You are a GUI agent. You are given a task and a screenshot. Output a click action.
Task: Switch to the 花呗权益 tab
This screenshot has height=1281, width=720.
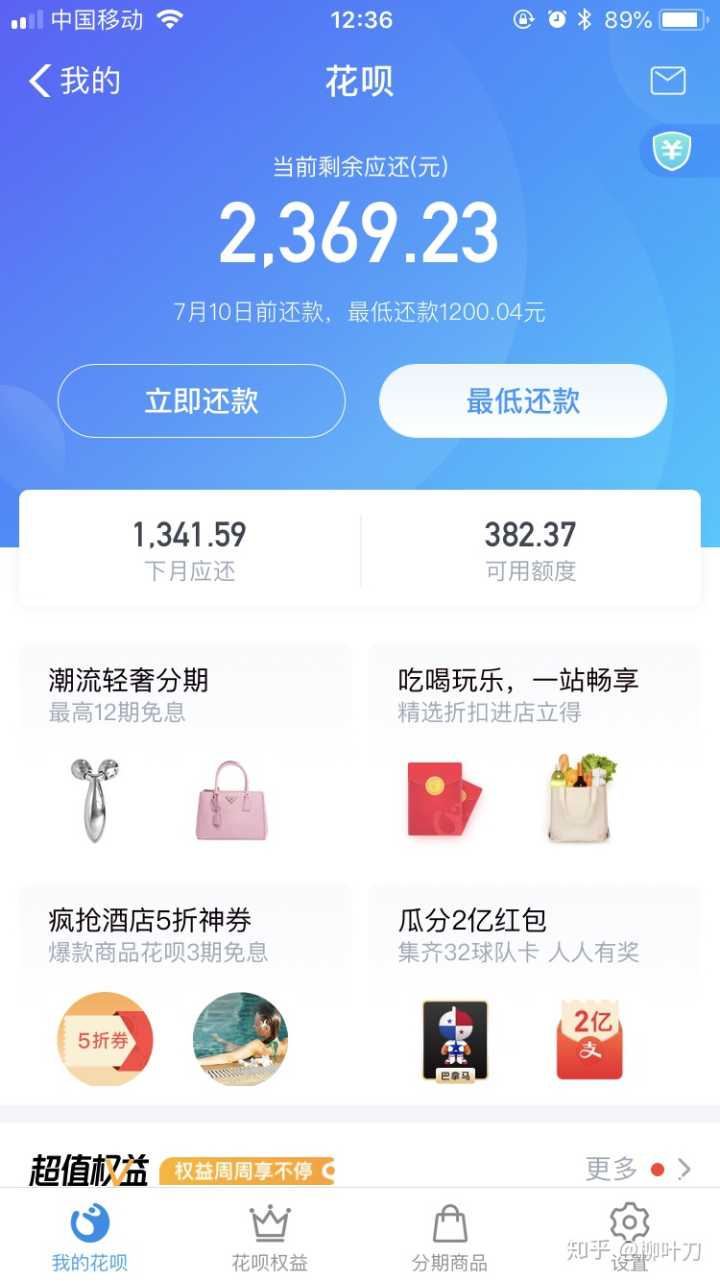point(269,1238)
